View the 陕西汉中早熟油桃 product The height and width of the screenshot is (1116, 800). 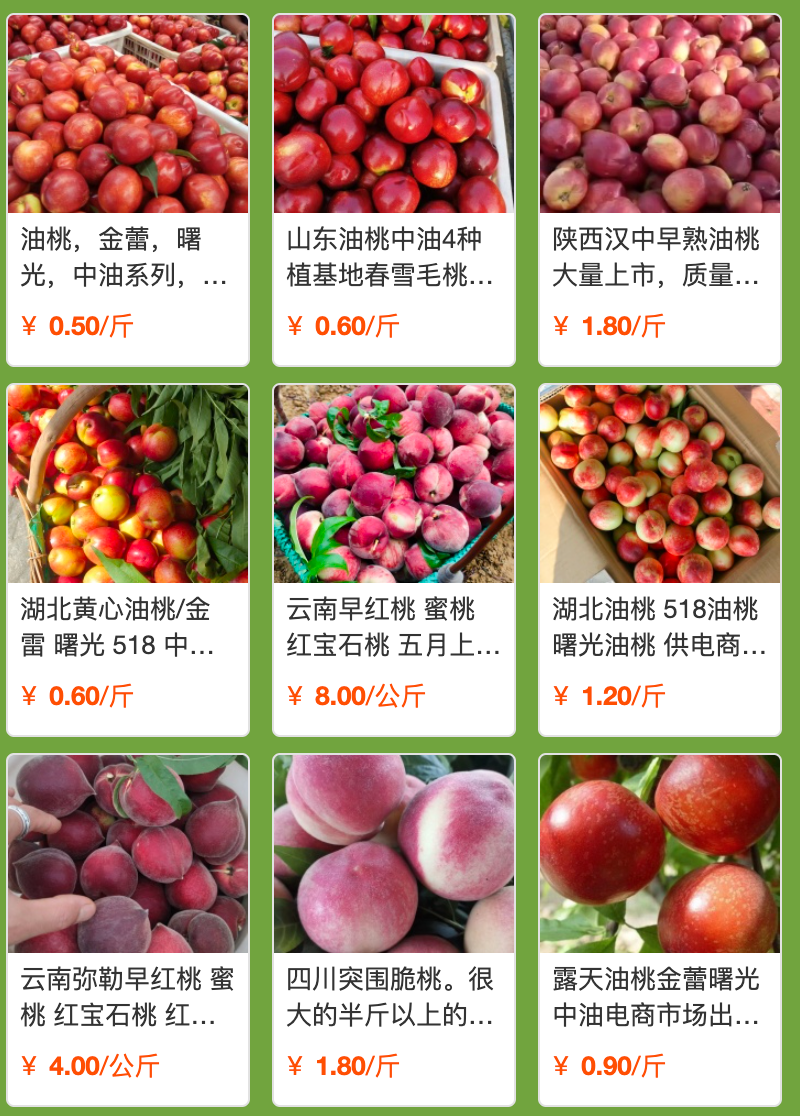(660, 190)
